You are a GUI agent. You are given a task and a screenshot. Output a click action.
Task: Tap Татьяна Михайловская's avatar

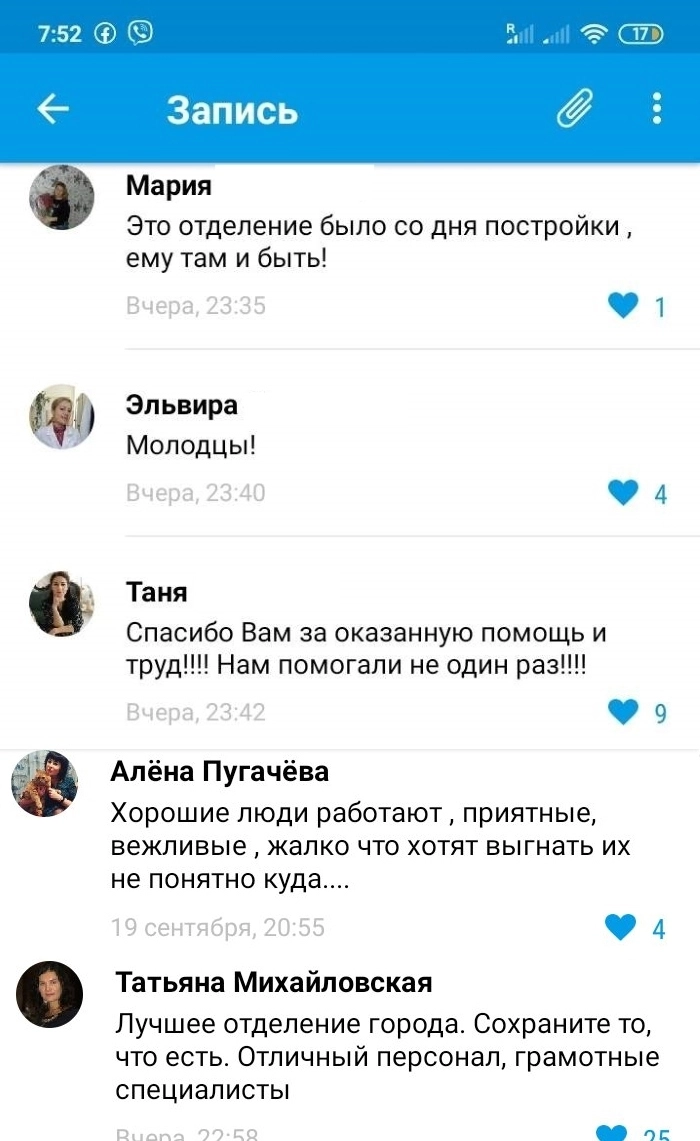point(50,994)
